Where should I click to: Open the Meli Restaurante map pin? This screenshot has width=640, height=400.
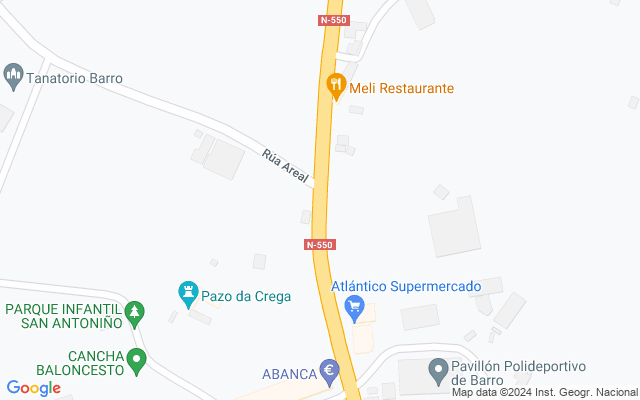tap(336, 87)
